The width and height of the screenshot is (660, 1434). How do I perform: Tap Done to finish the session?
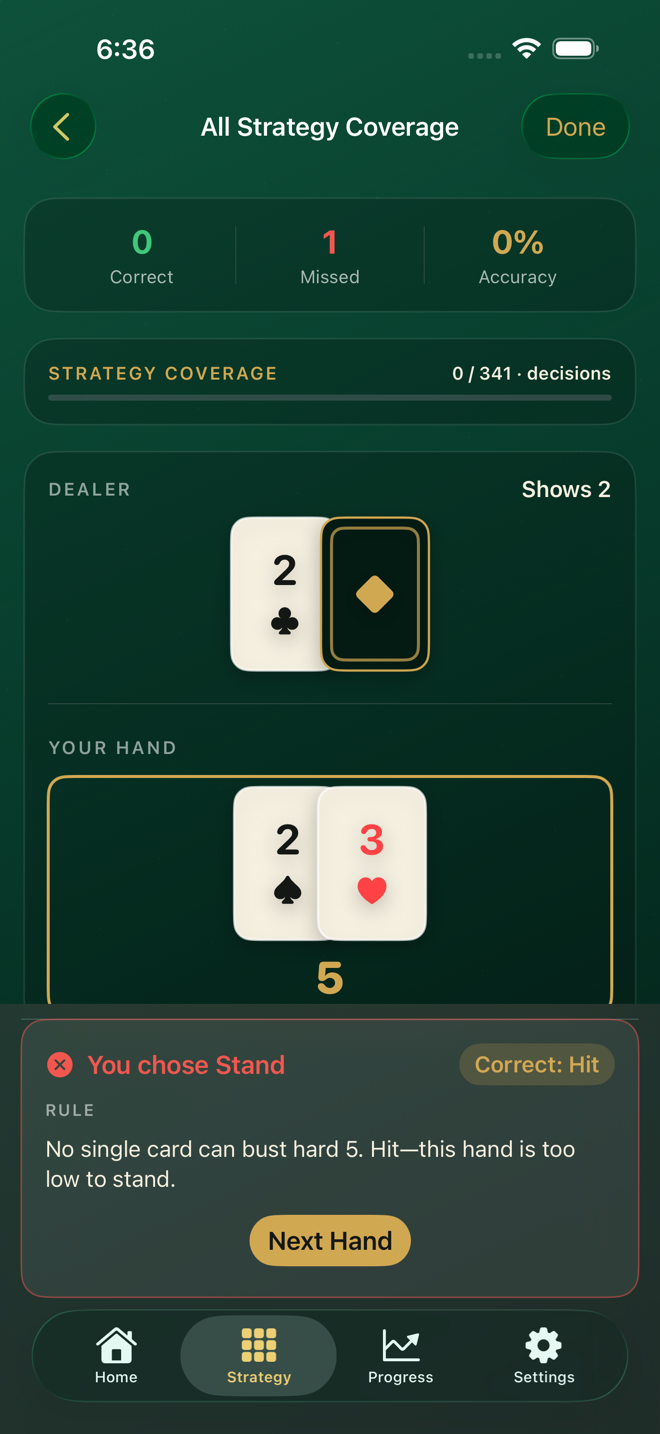tap(575, 127)
